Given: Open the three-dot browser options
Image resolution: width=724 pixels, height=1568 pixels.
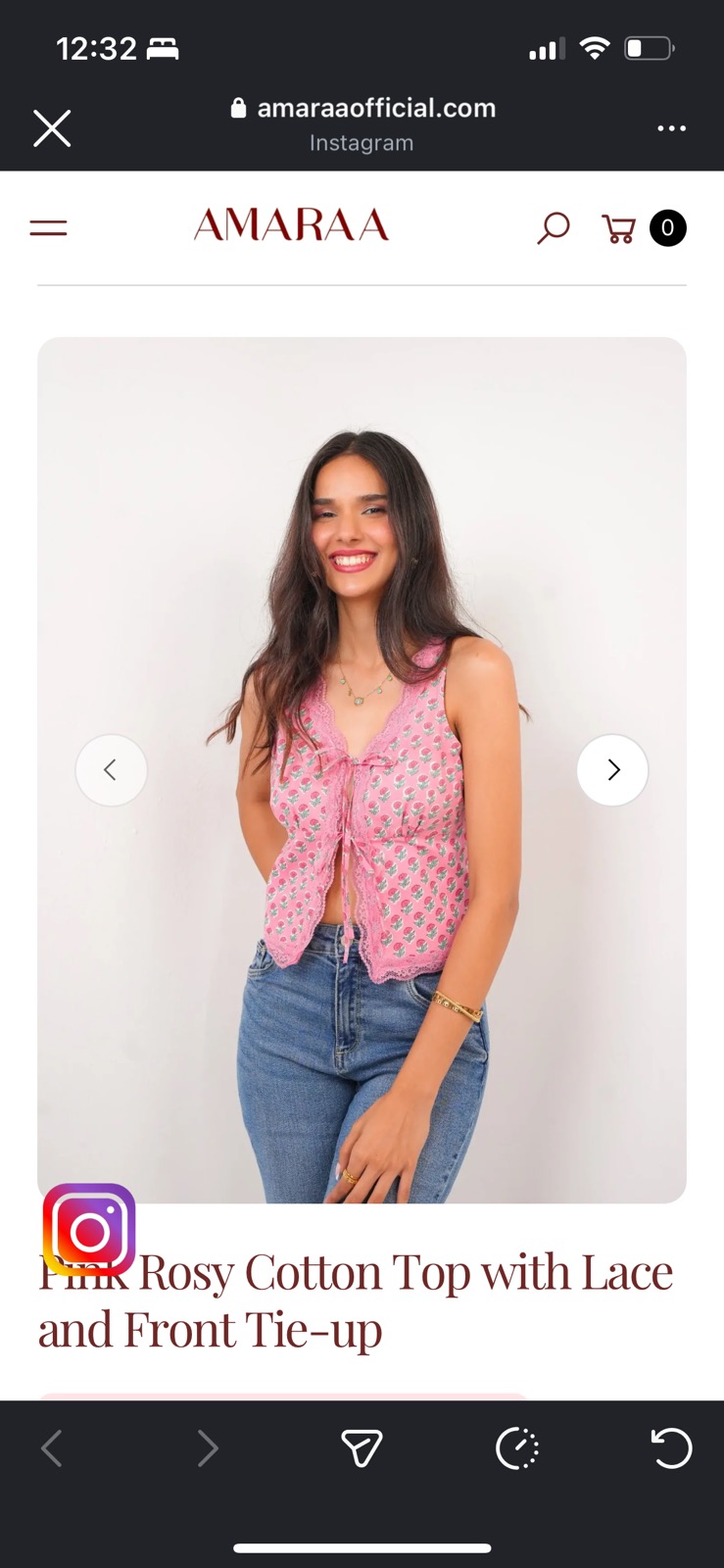Looking at the screenshot, I should coord(672,128).
